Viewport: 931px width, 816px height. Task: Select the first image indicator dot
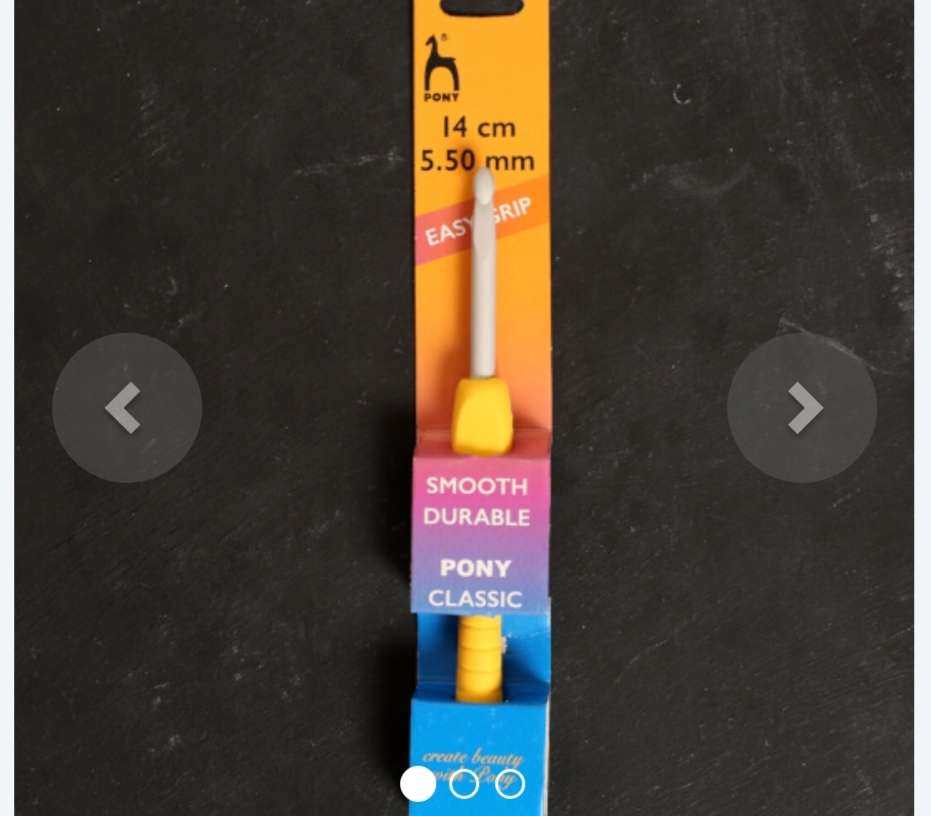pos(418,784)
